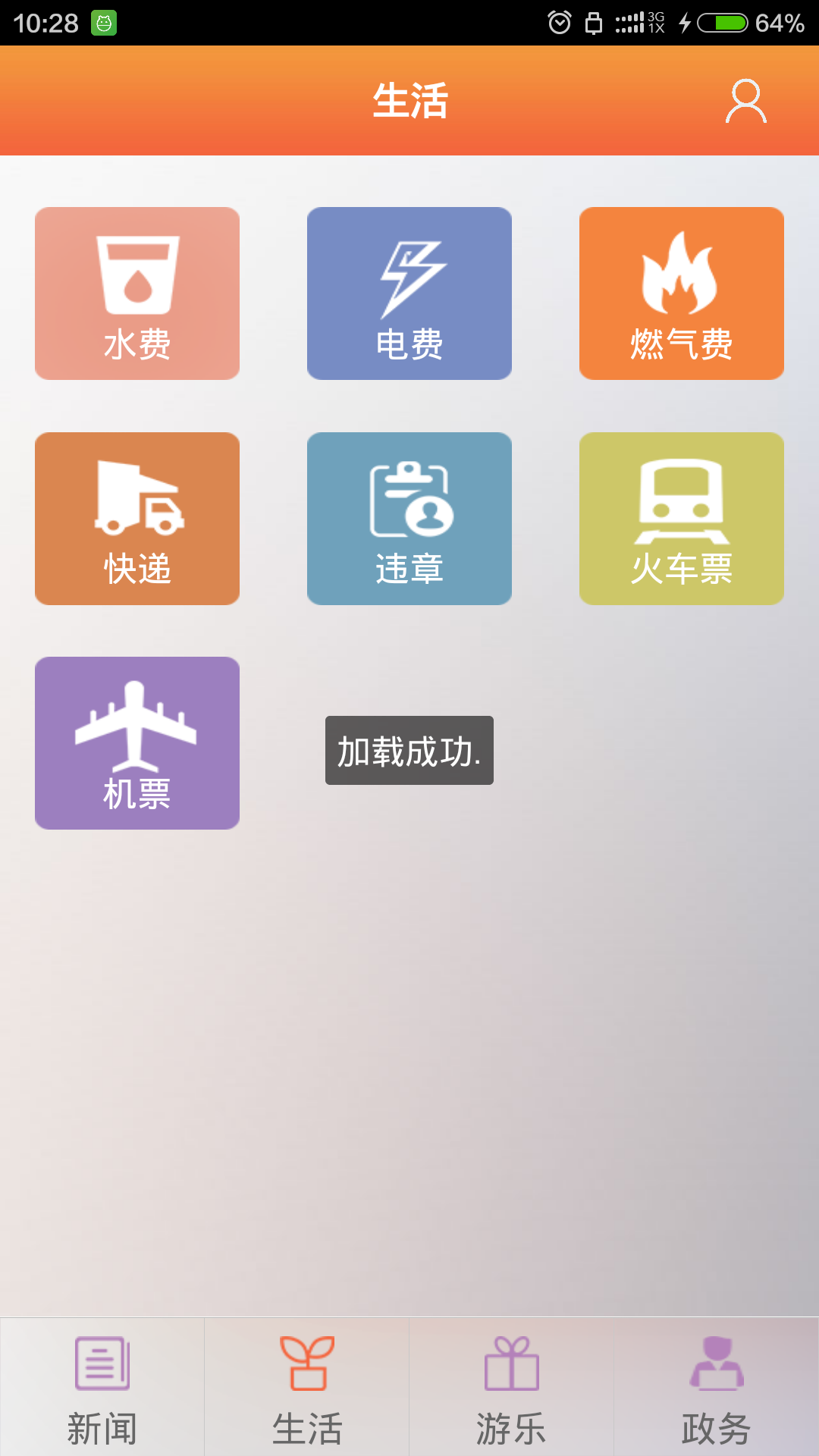Select the 火车票 train ticket icon

pyautogui.click(x=681, y=519)
